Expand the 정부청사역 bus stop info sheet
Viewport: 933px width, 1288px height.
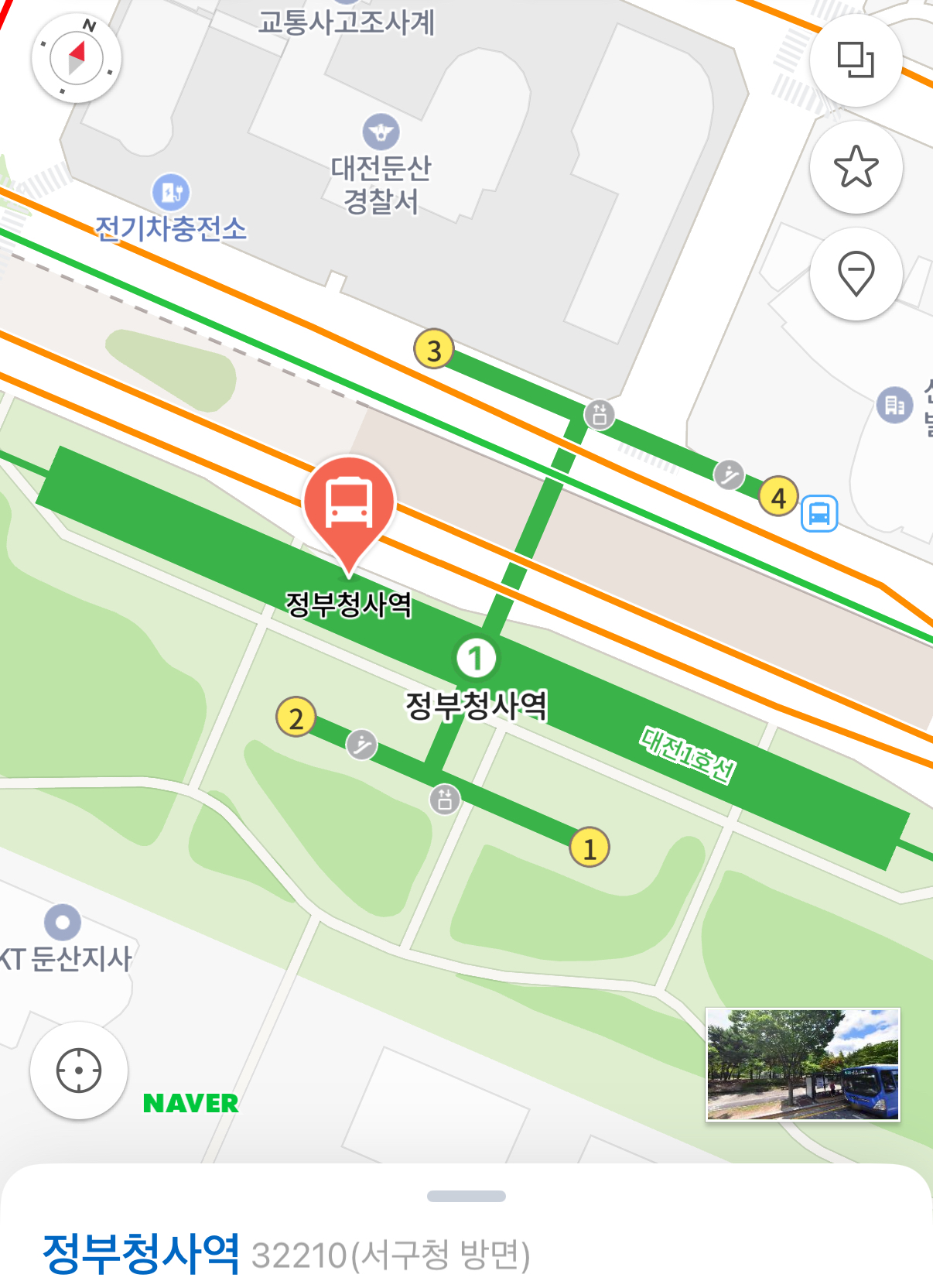point(466,1196)
